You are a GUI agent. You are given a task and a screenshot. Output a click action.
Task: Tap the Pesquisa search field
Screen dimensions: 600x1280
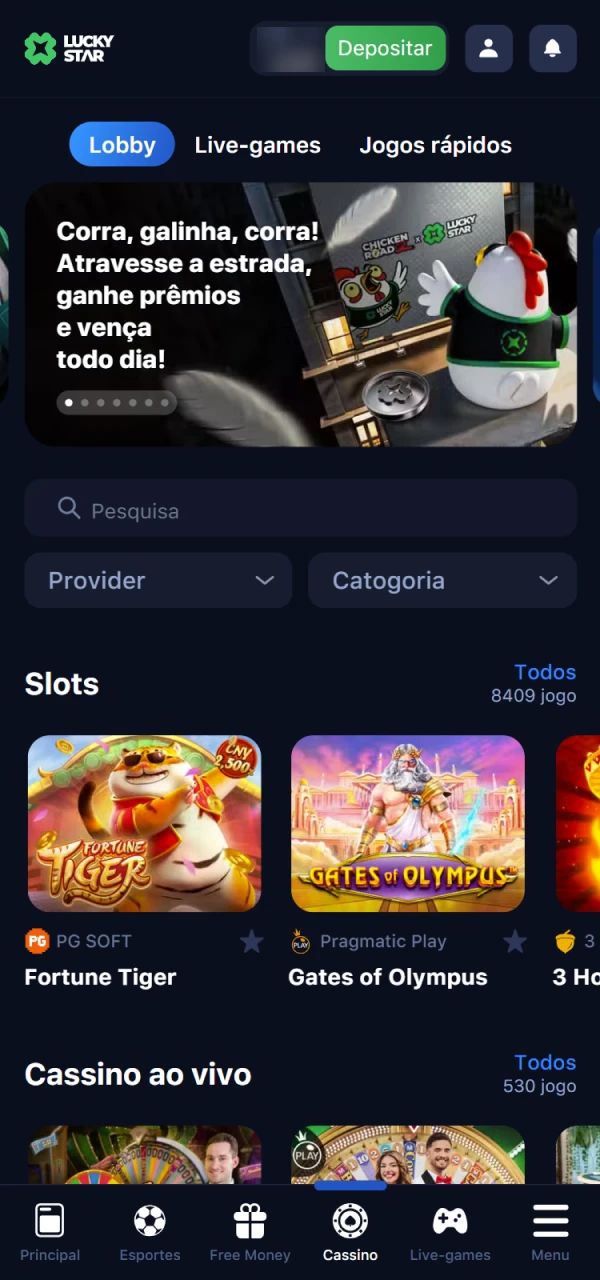[x=300, y=509]
